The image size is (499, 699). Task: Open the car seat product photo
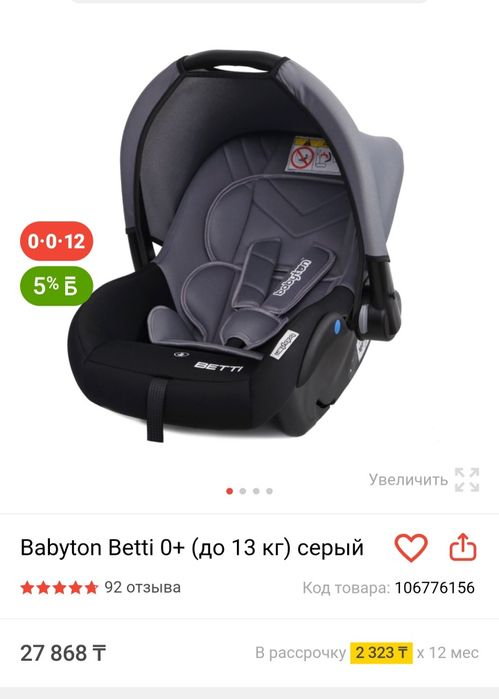[235, 248]
